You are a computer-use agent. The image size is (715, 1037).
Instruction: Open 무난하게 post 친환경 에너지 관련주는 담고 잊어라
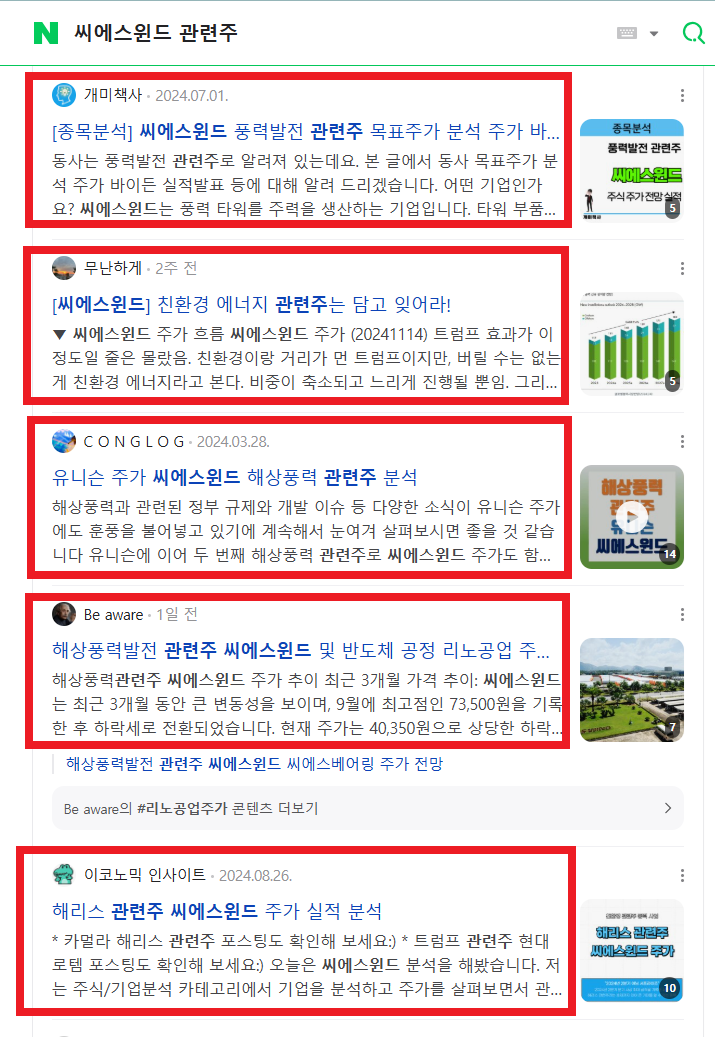(x=251, y=304)
